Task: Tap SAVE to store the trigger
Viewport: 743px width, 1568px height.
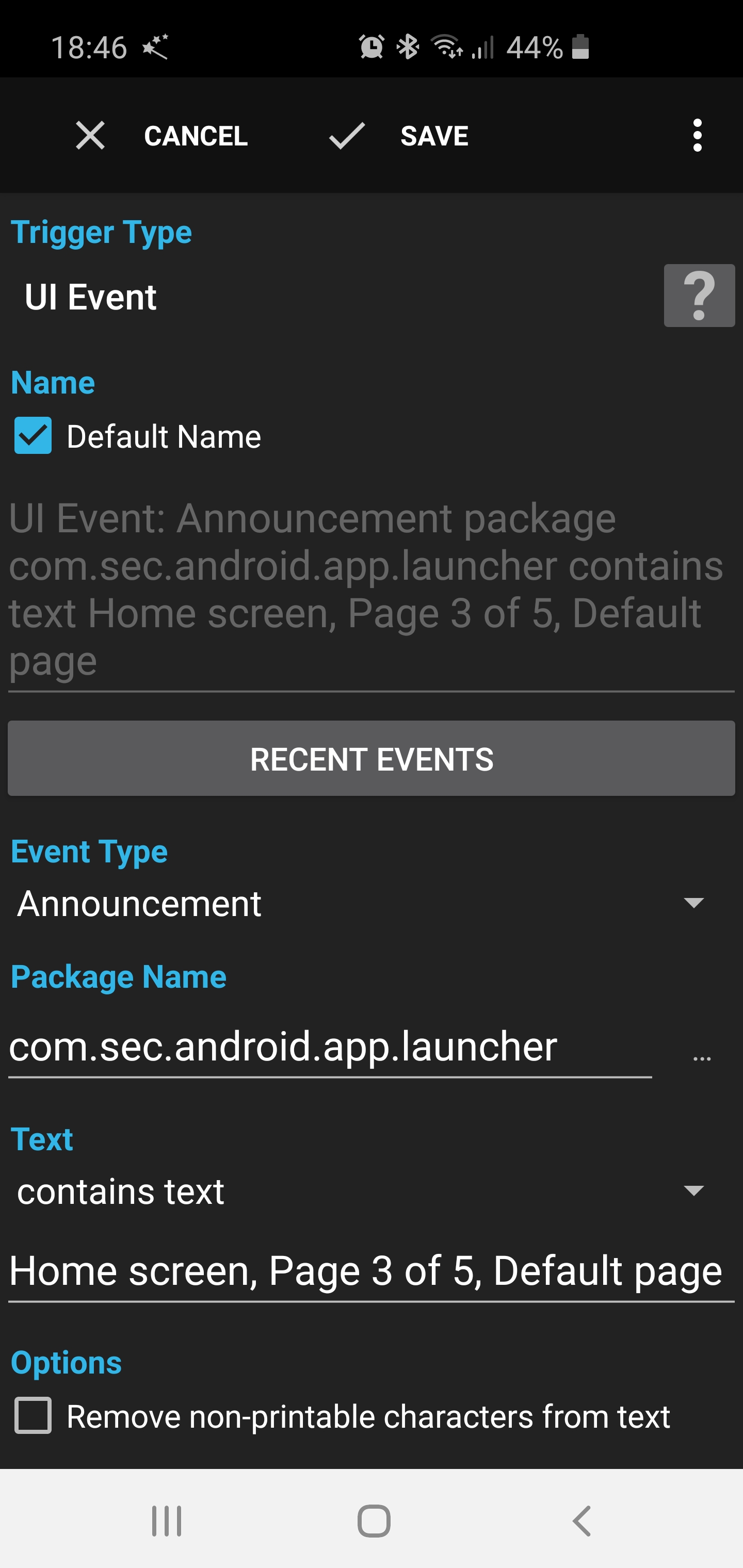Action: (433, 135)
